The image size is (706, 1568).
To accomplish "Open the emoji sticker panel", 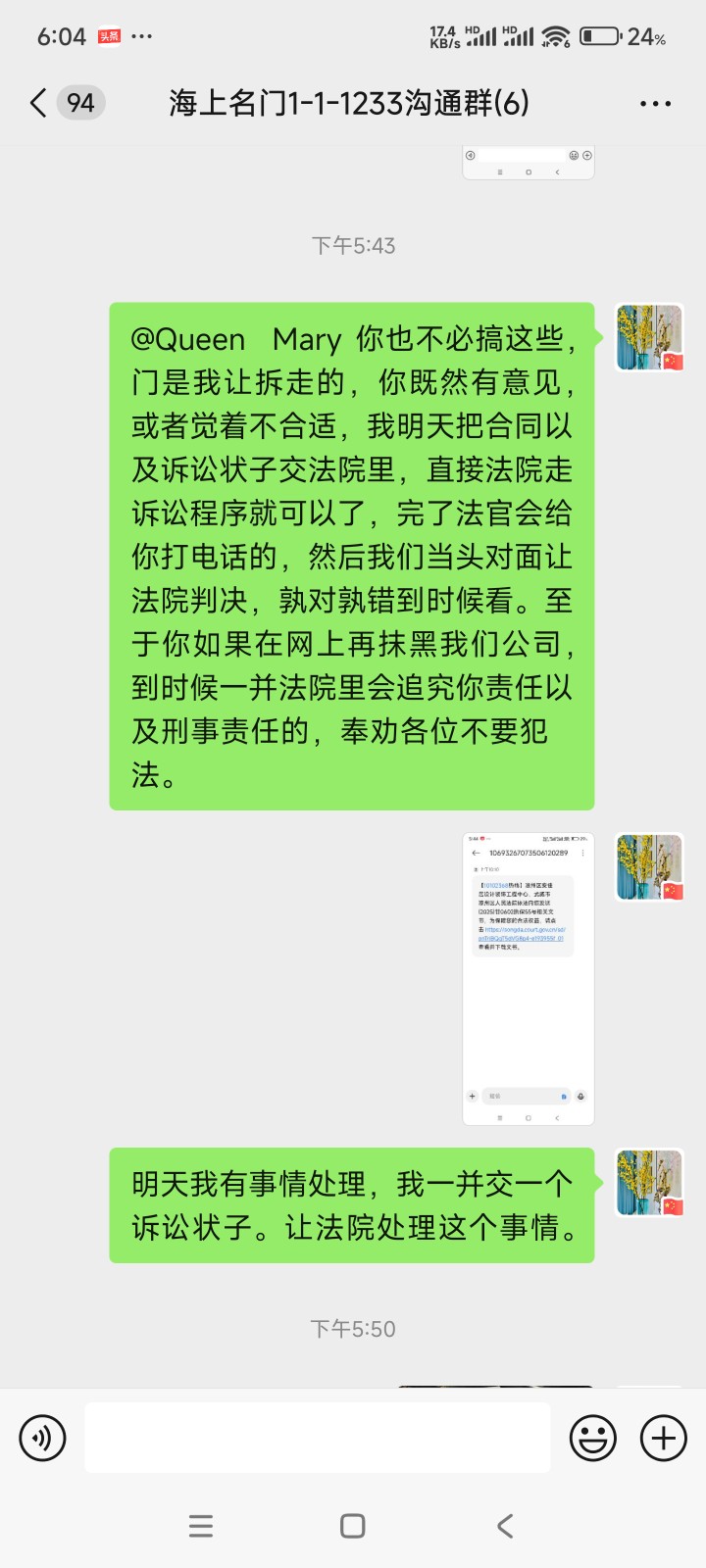I will pyautogui.click(x=593, y=1438).
